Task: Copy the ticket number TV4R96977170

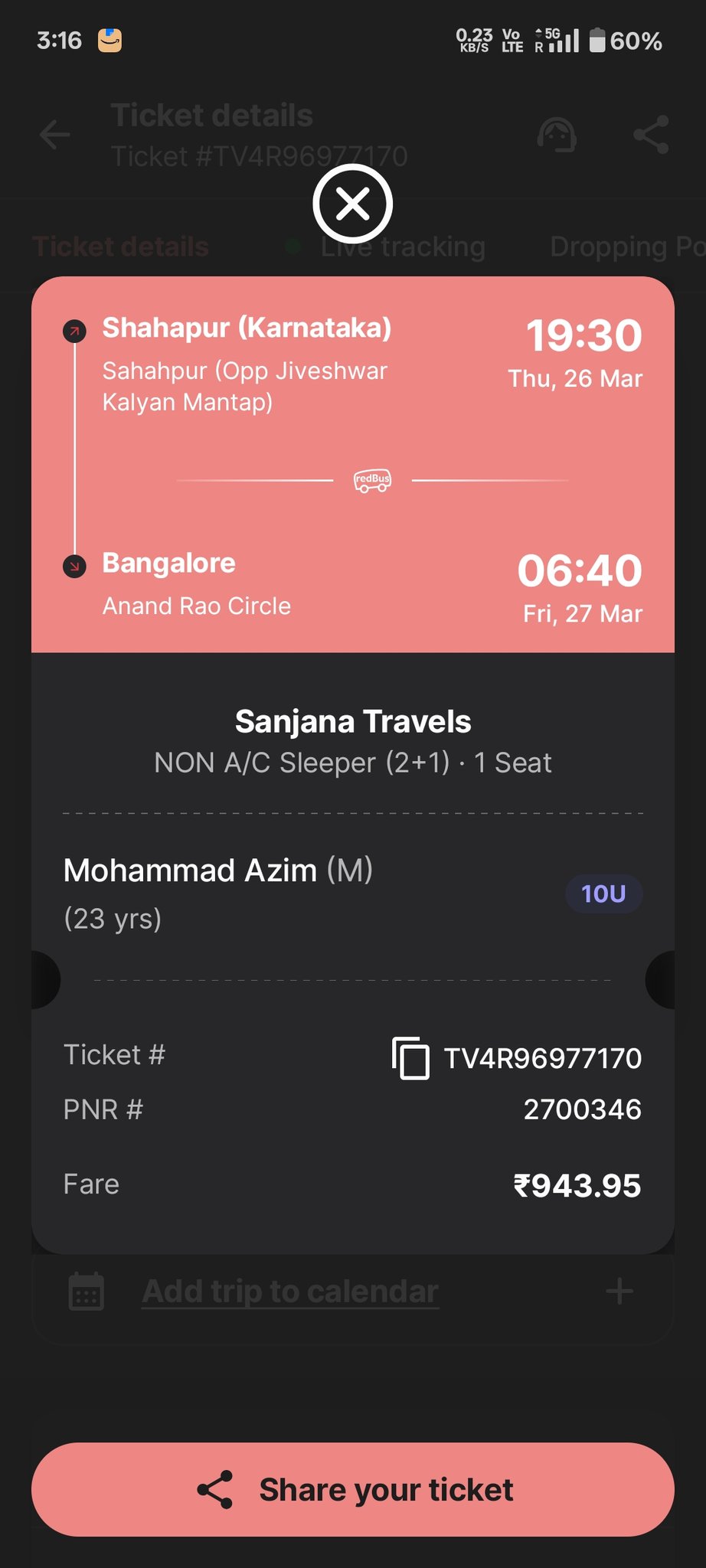Action: 410,1057
